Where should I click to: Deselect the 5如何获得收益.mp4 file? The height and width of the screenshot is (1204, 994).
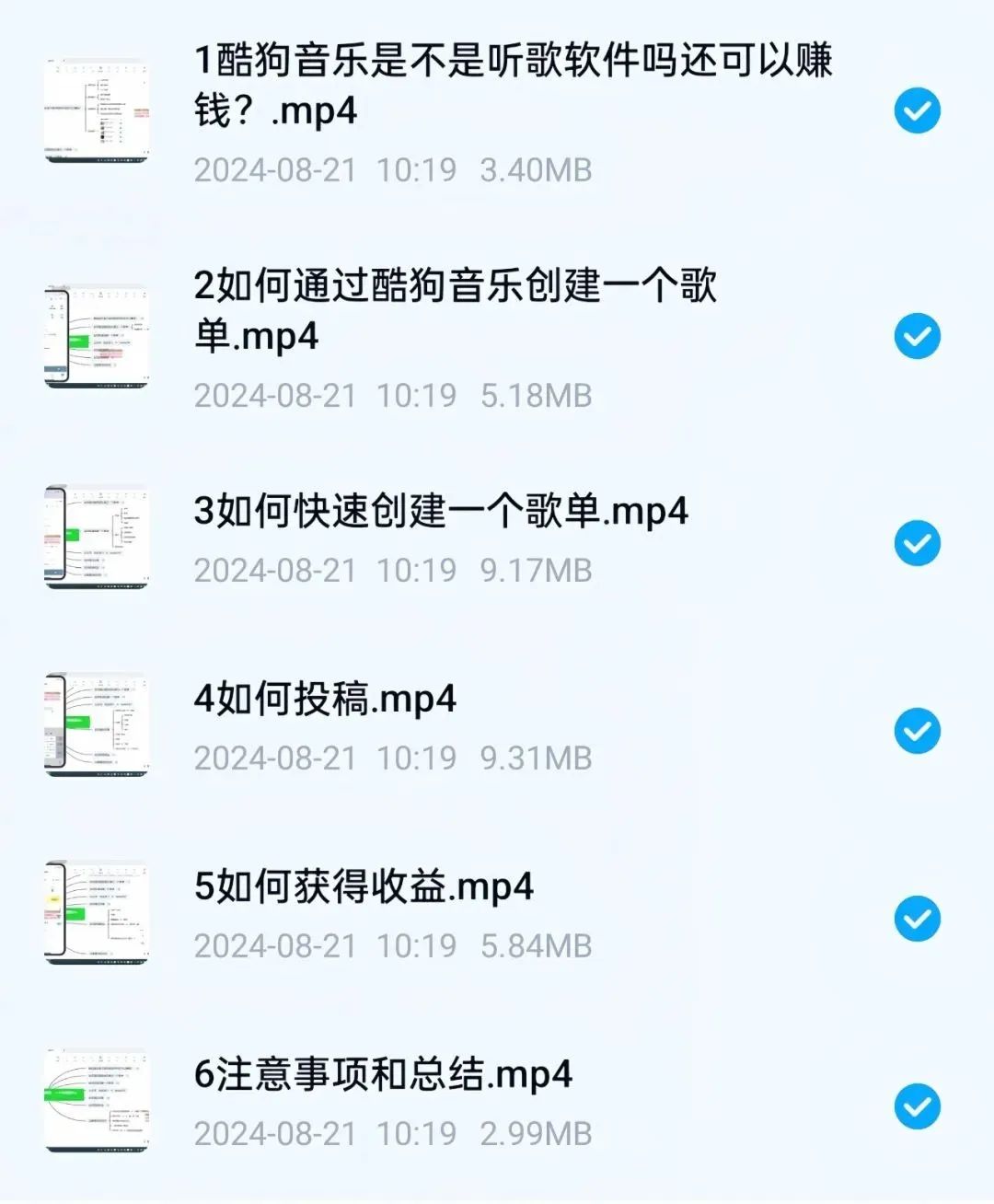click(917, 919)
